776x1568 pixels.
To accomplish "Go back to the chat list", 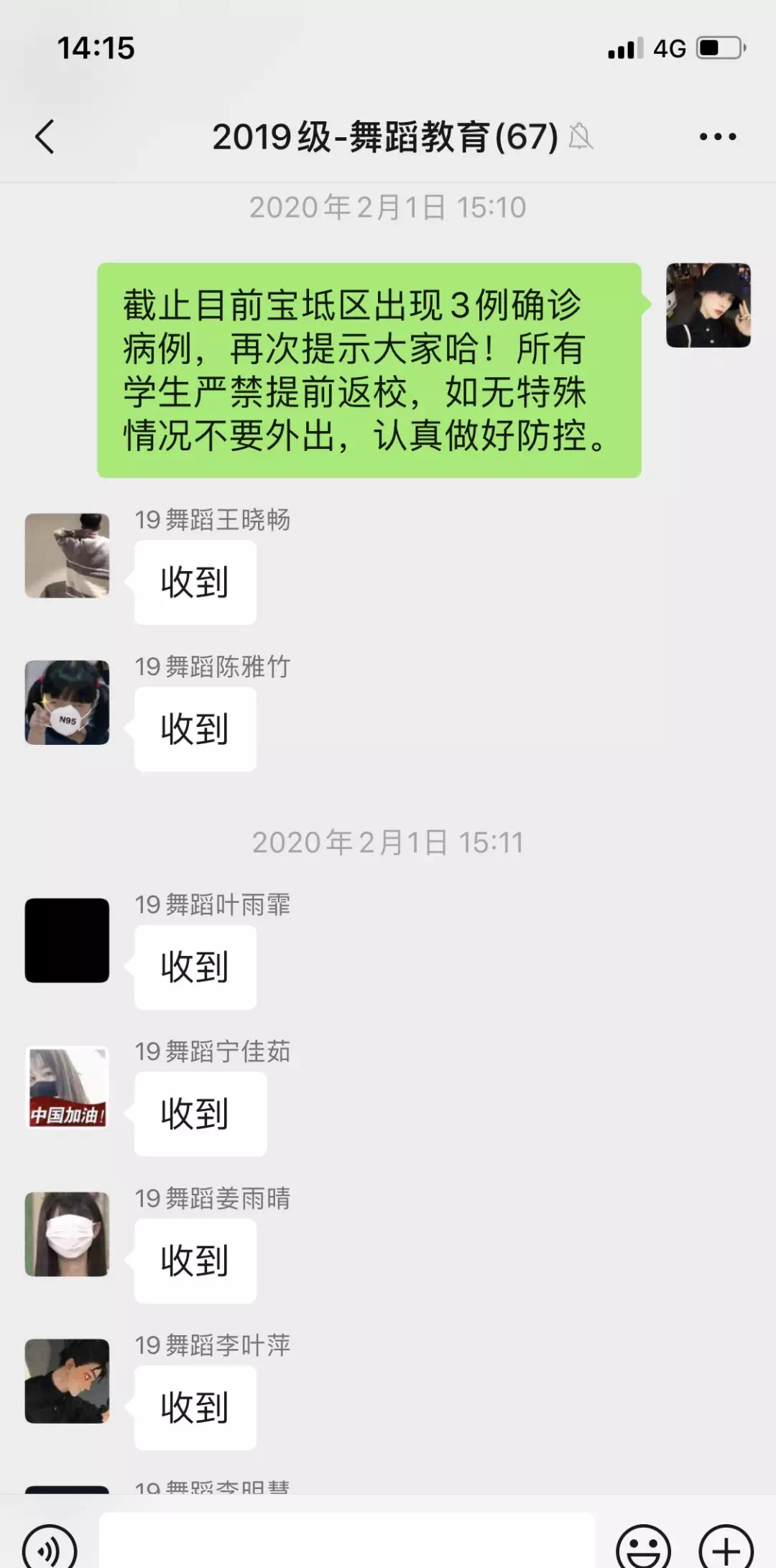I will 45,136.
